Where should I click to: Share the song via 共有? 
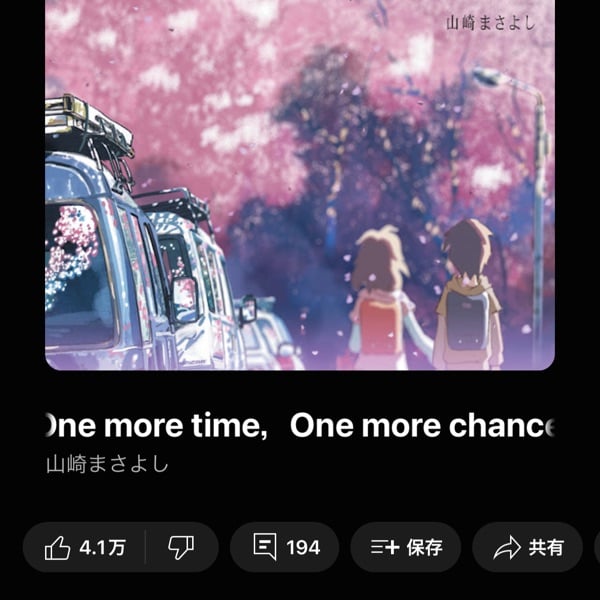coord(528,547)
